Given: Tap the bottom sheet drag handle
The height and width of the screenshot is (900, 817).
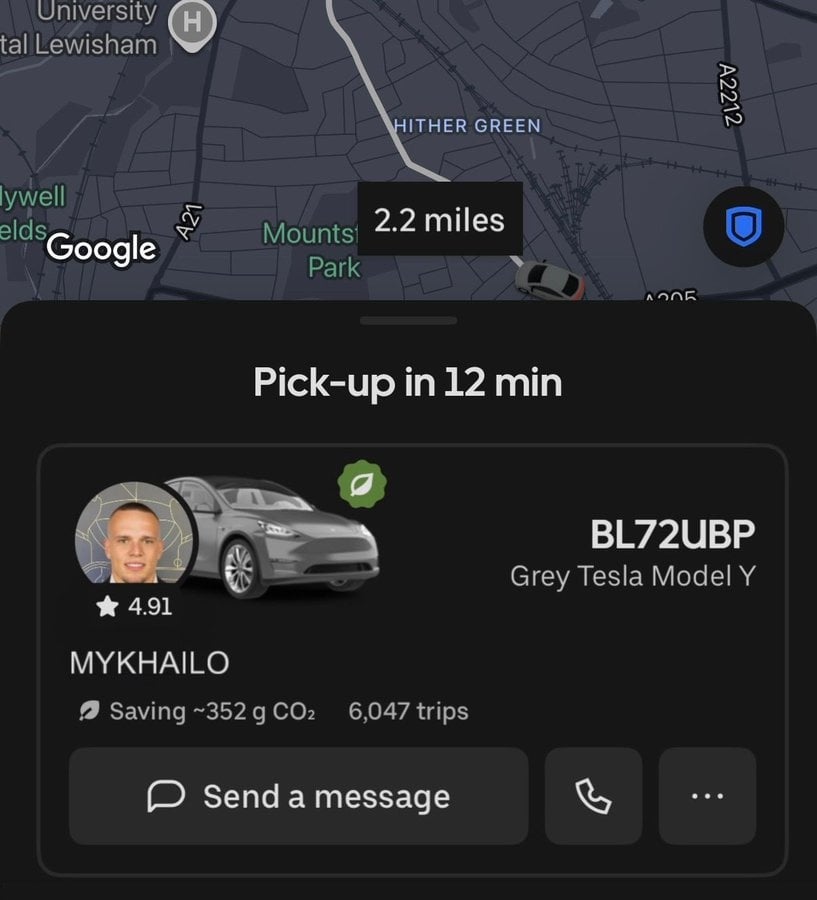Looking at the screenshot, I should point(408,320).
